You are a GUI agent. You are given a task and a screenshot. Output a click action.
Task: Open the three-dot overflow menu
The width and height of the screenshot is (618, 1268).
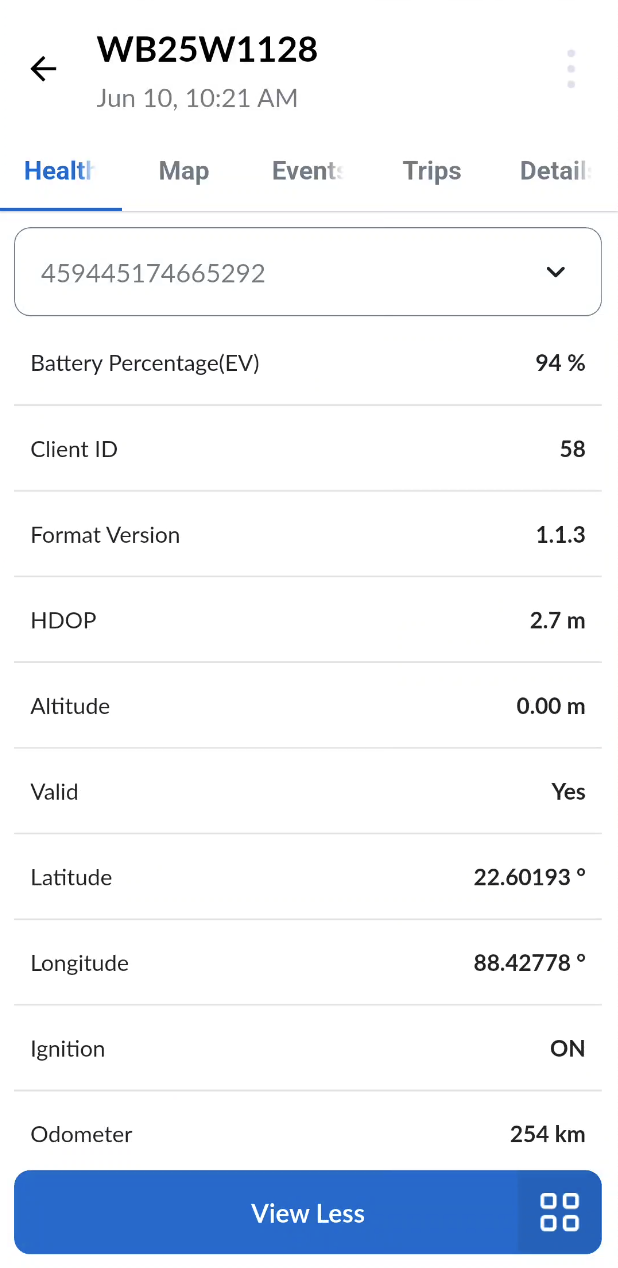(x=571, y=69)
